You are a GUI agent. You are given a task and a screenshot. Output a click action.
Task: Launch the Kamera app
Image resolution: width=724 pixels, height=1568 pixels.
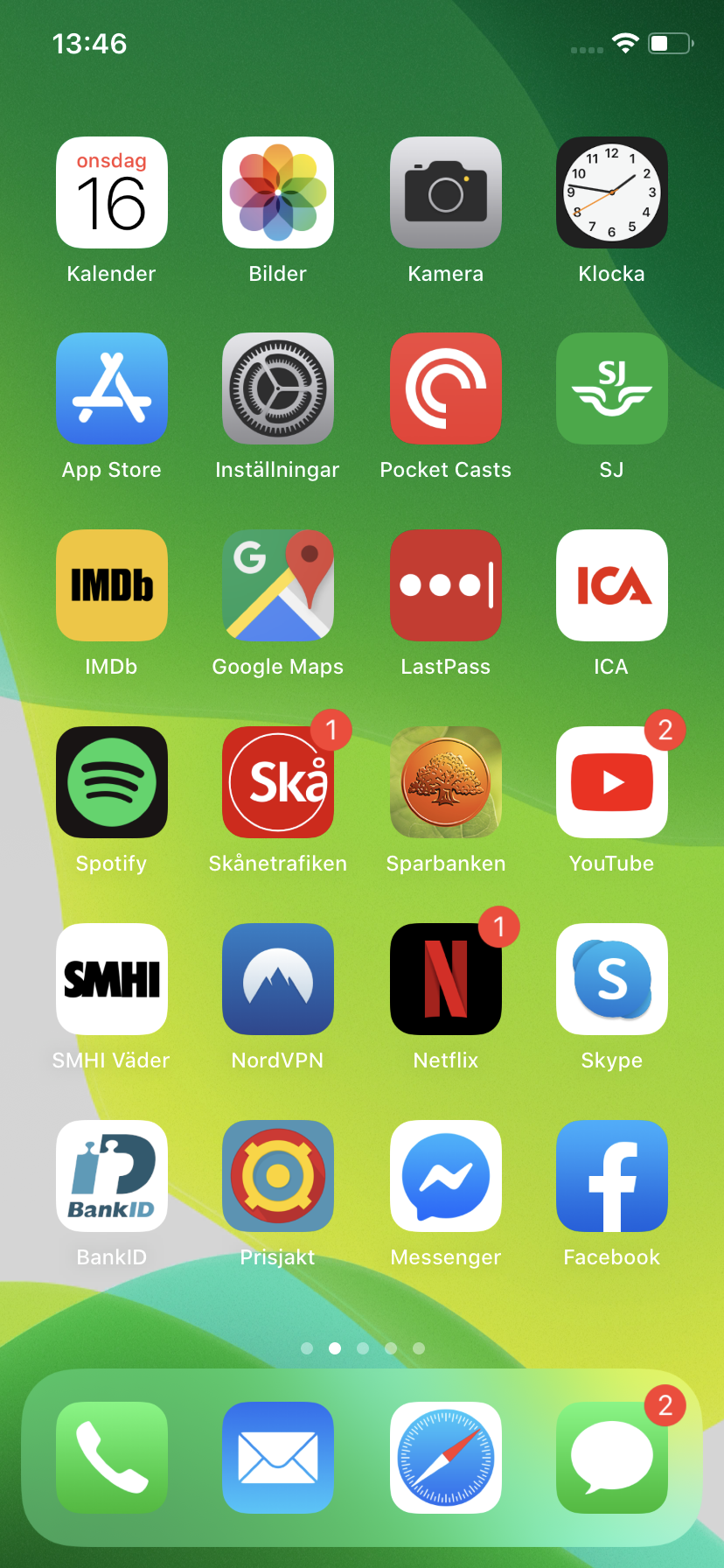pos(446,192)
